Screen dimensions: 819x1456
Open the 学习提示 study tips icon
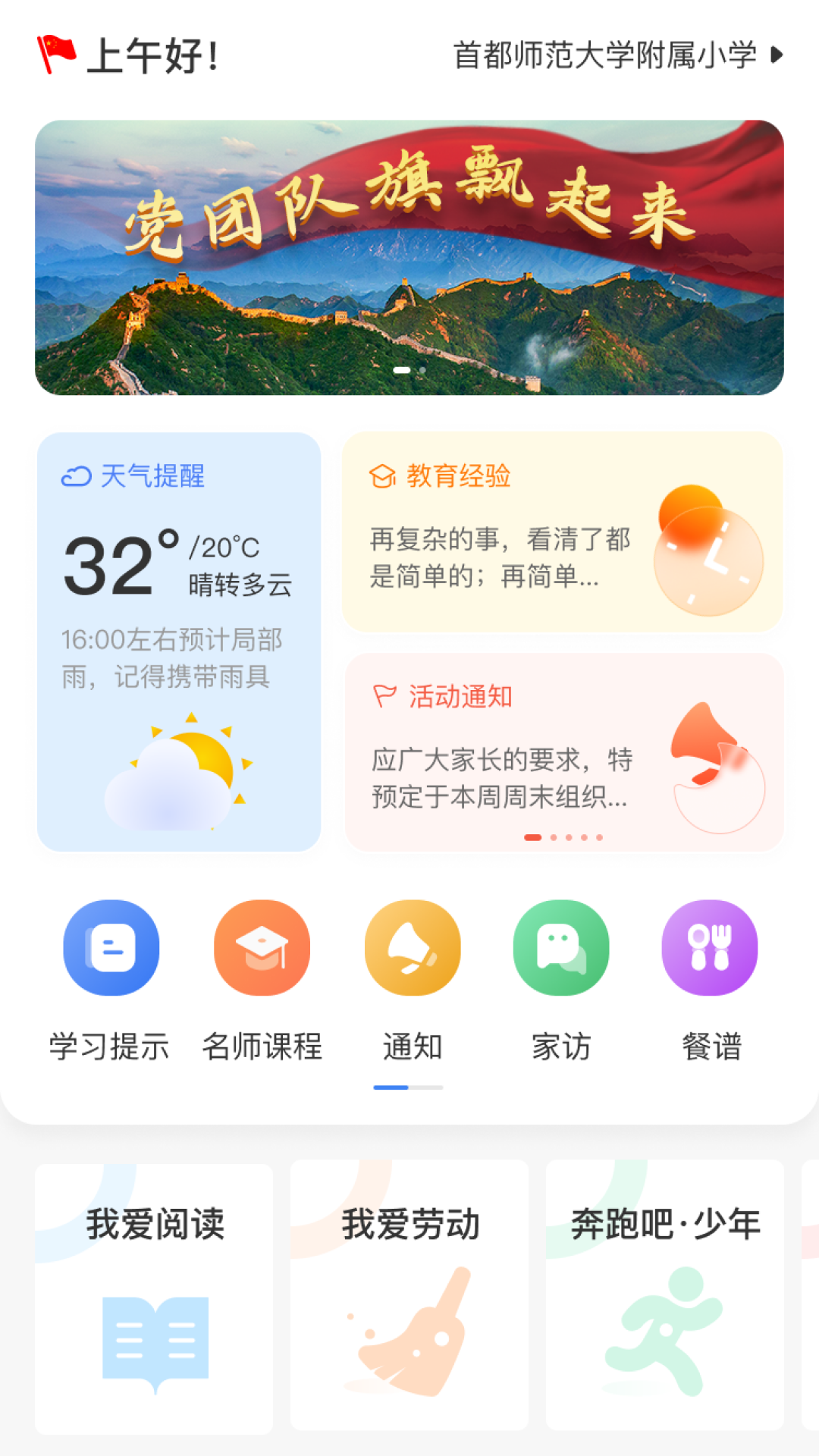(x=110, y=947)
